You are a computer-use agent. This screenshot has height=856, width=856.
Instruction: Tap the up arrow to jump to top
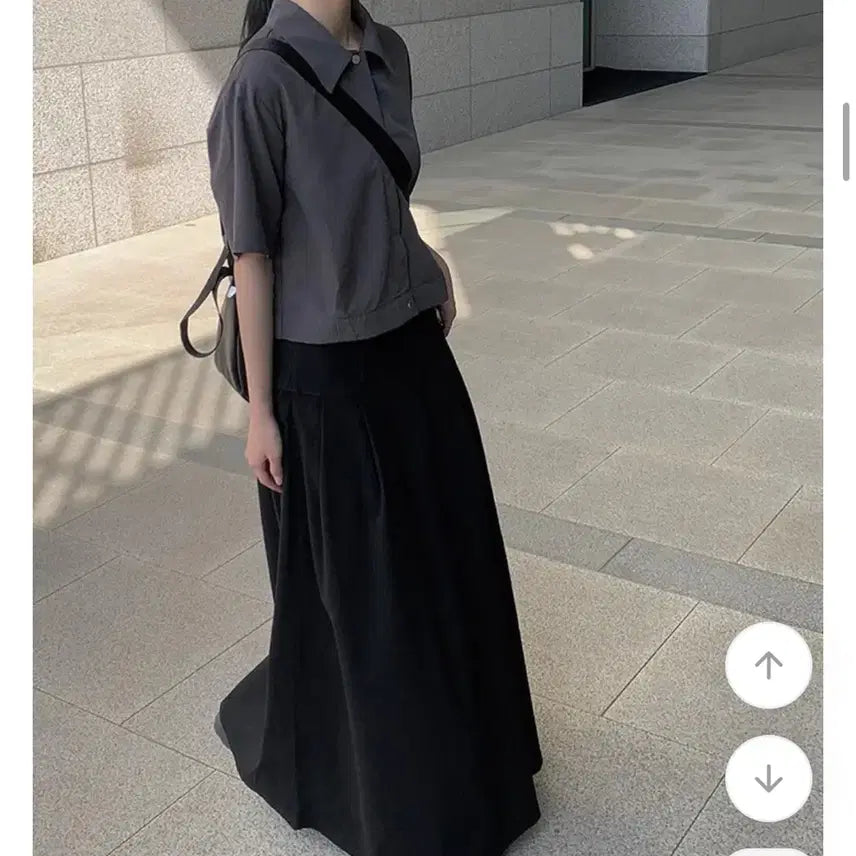[x=768, y=665]
